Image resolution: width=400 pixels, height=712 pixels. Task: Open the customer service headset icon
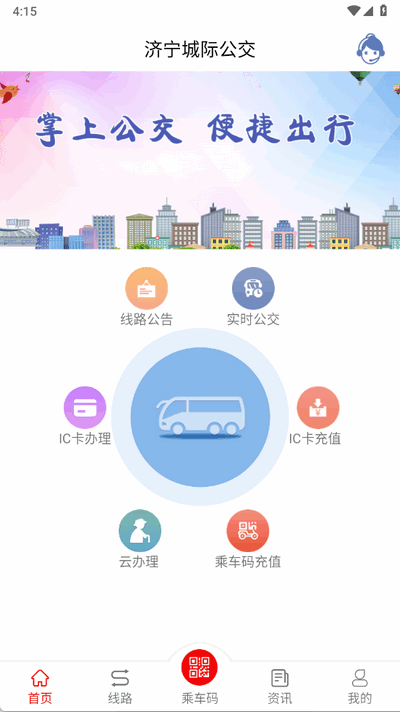371,49
